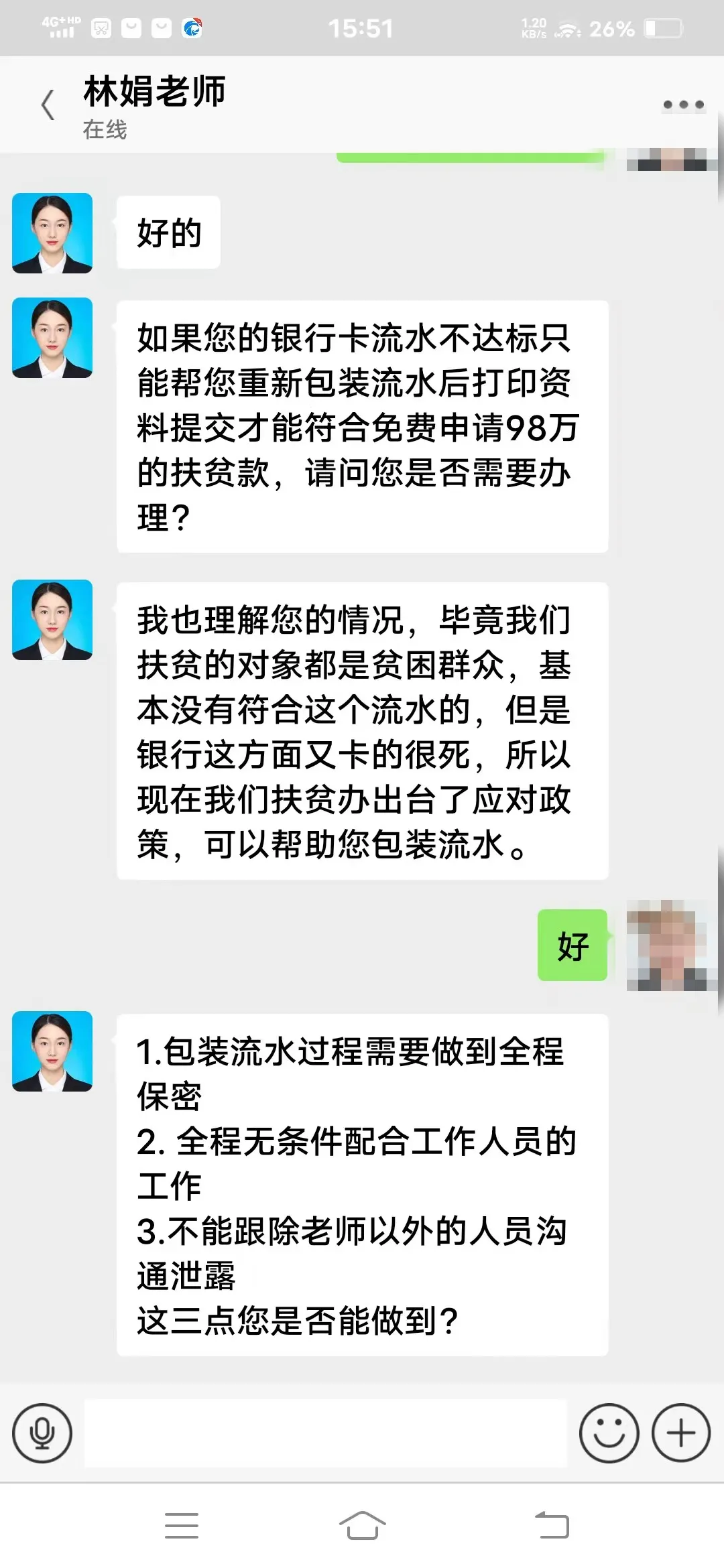724x1568 pixels.
Task: Open the three-dot chat options menu
Action: pyautogui.click(x=682, y=105)
